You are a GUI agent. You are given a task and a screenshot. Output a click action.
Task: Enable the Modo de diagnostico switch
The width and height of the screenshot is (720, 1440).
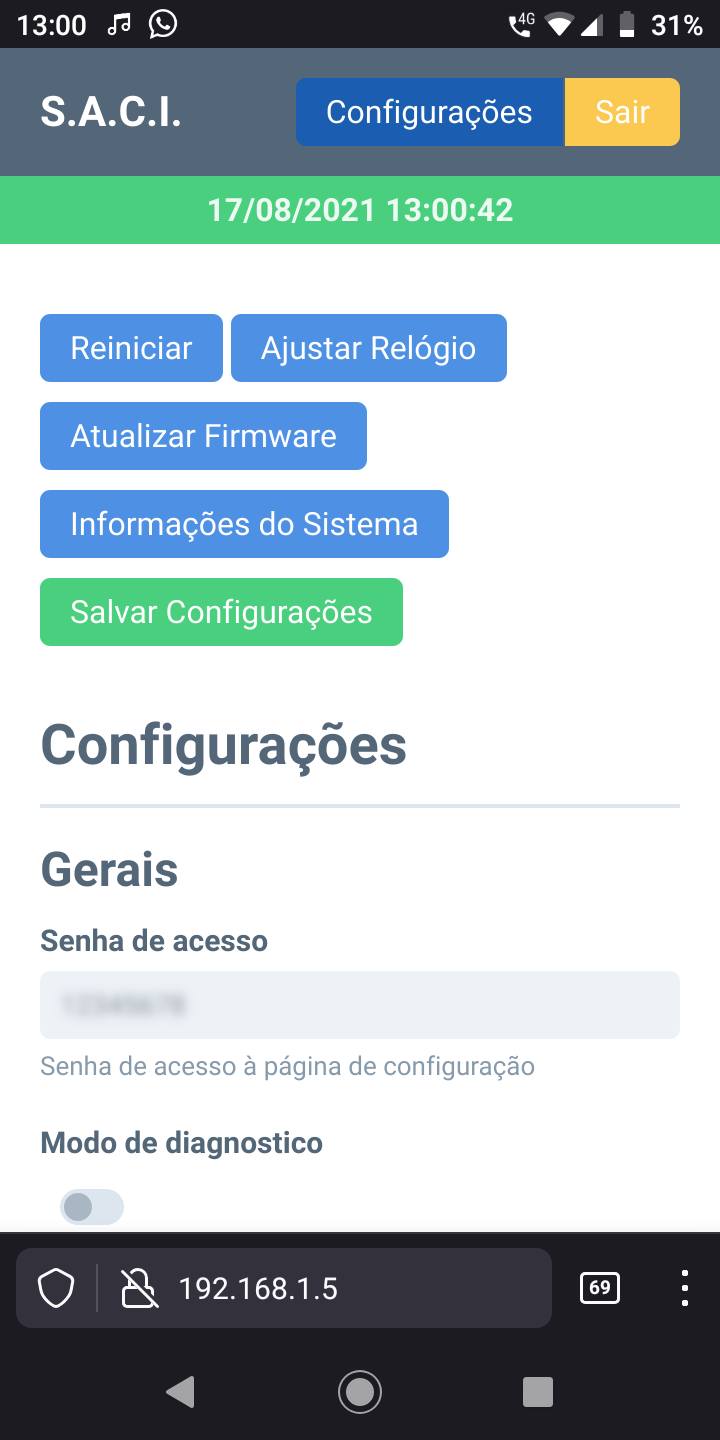(92, 1207)
